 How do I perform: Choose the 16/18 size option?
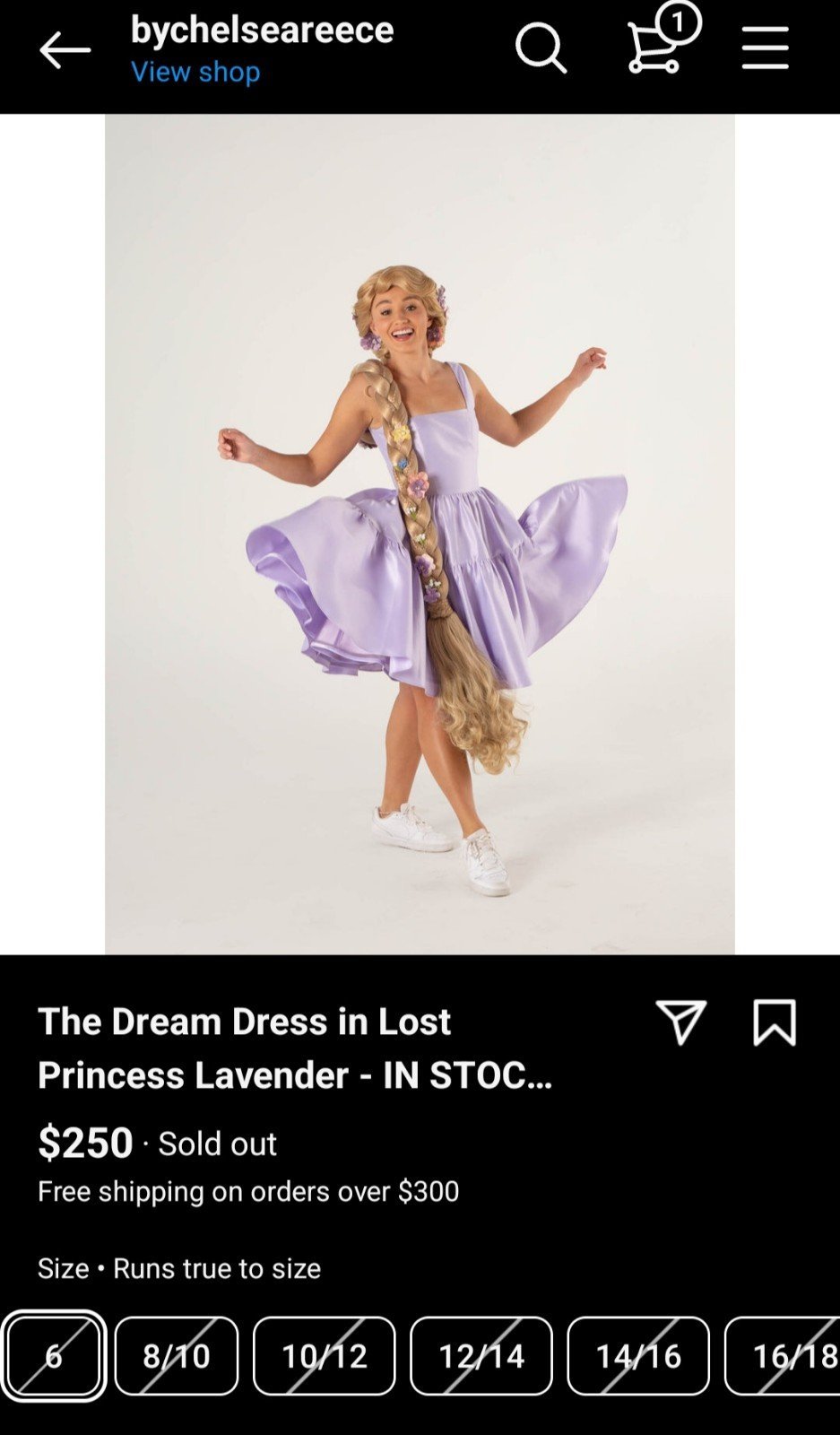[783, 1356]
